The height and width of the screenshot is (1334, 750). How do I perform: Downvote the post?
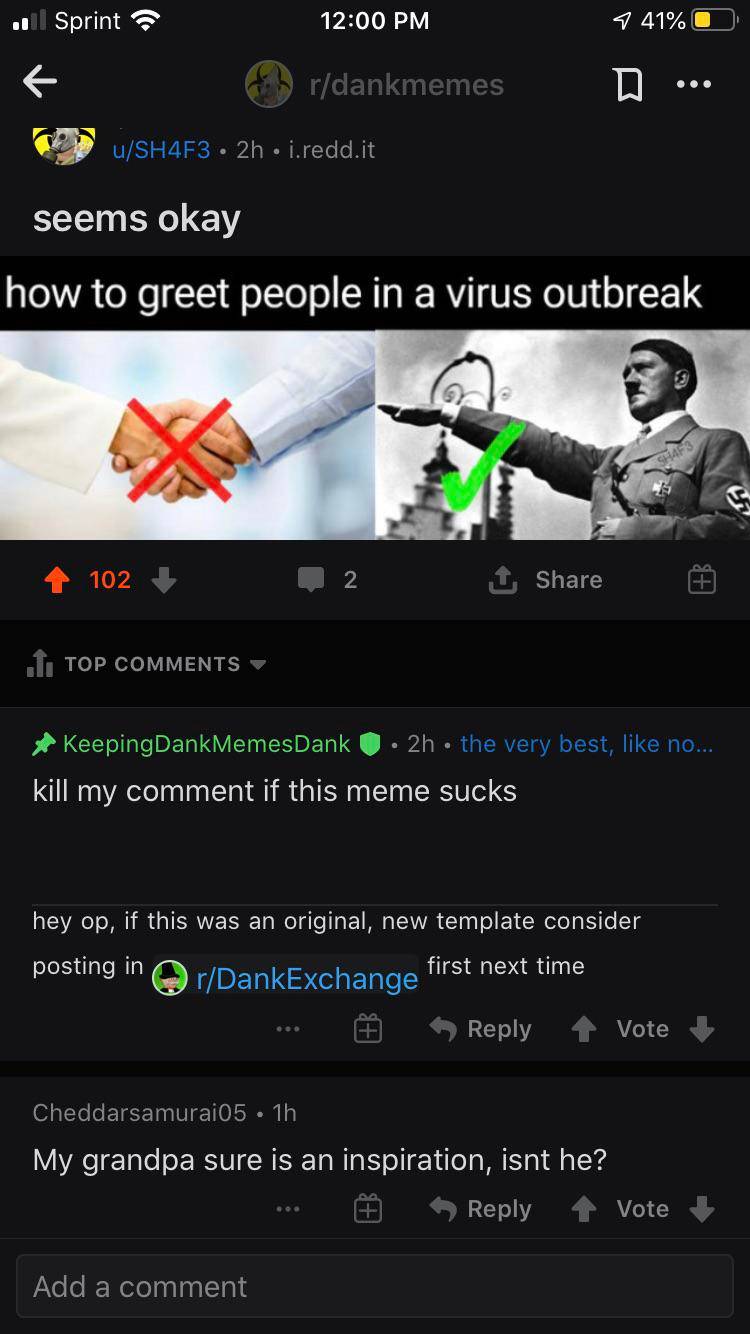164,580
